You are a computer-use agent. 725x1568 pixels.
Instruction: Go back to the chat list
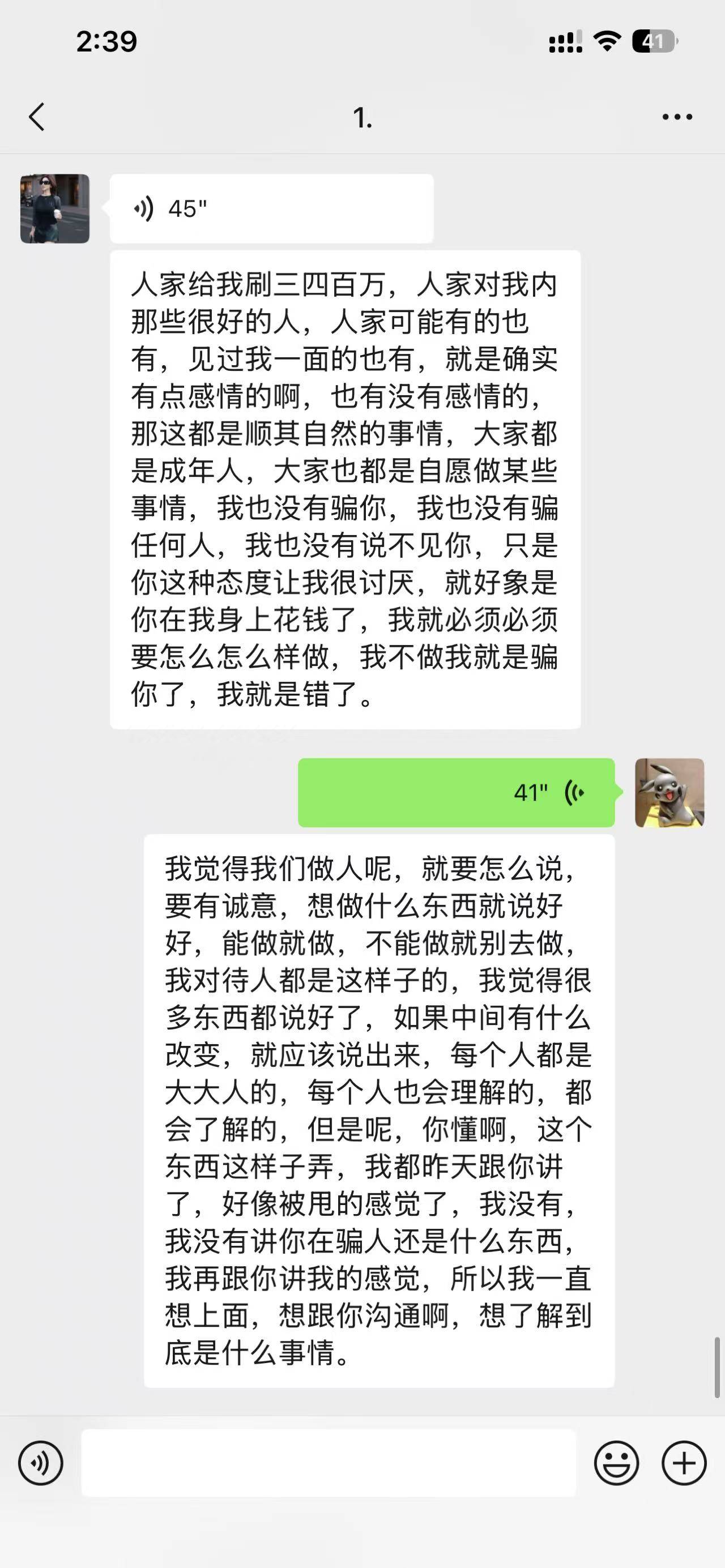click(37, 117)
